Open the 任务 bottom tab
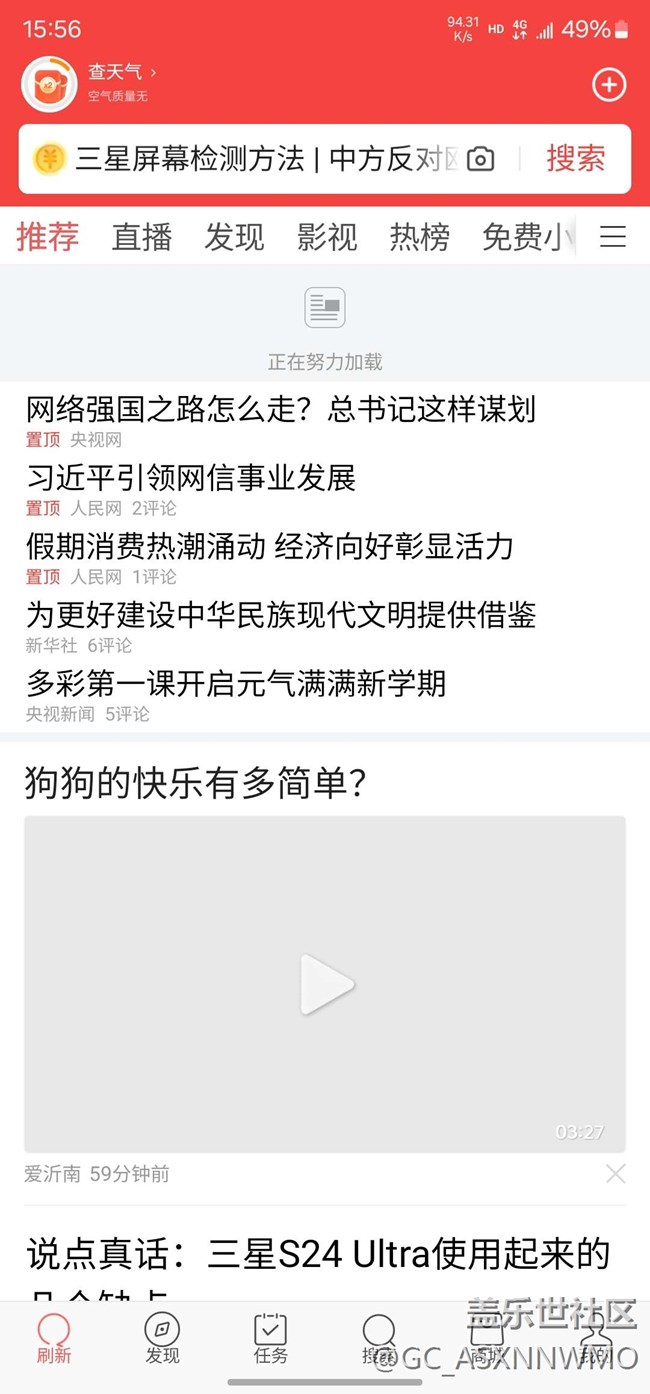Image resolution: width=650 pixels, height=1394 pixels. click(270, 1338)
